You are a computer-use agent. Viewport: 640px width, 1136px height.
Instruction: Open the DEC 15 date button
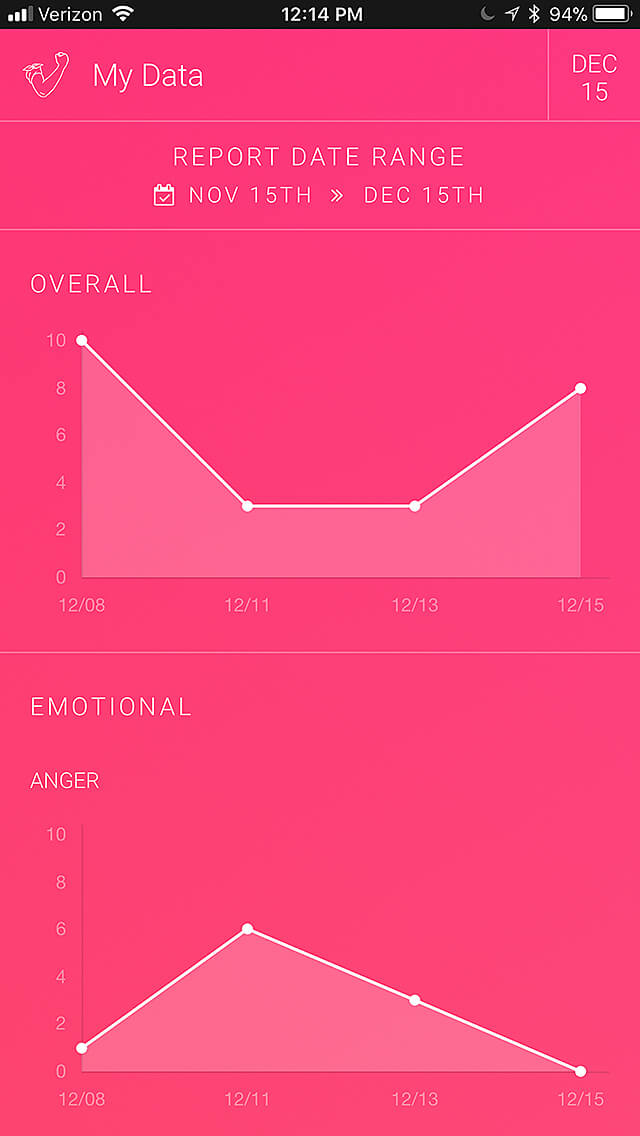tap(594, 76)
